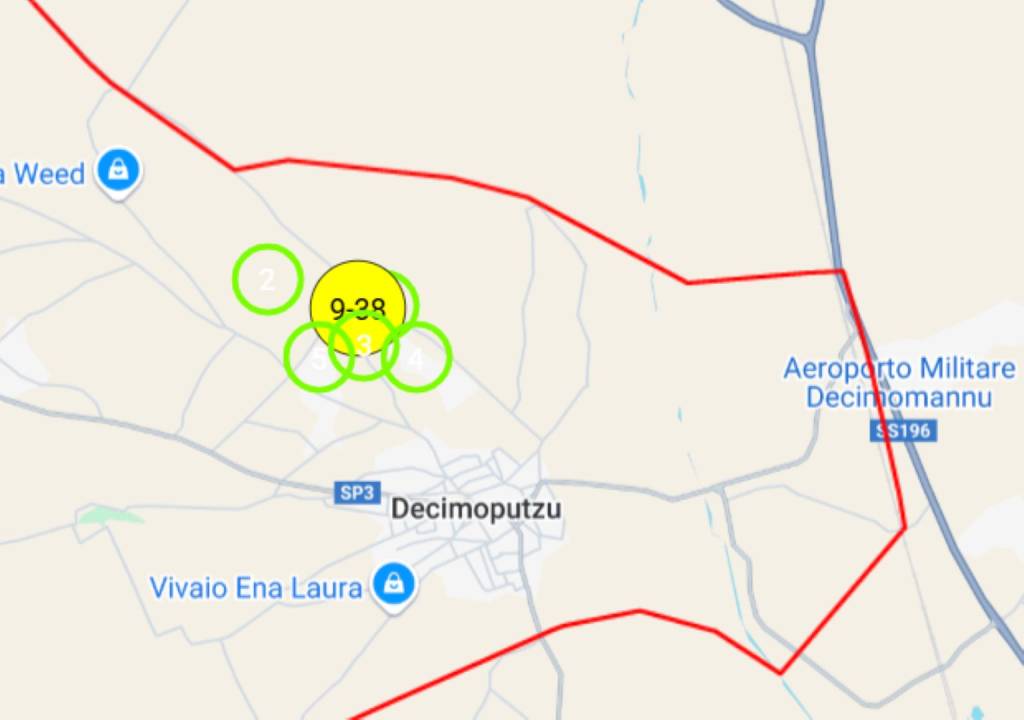1024x720 pixels.
Task: Open the Weed shop pin
Action: pos(118,172)
